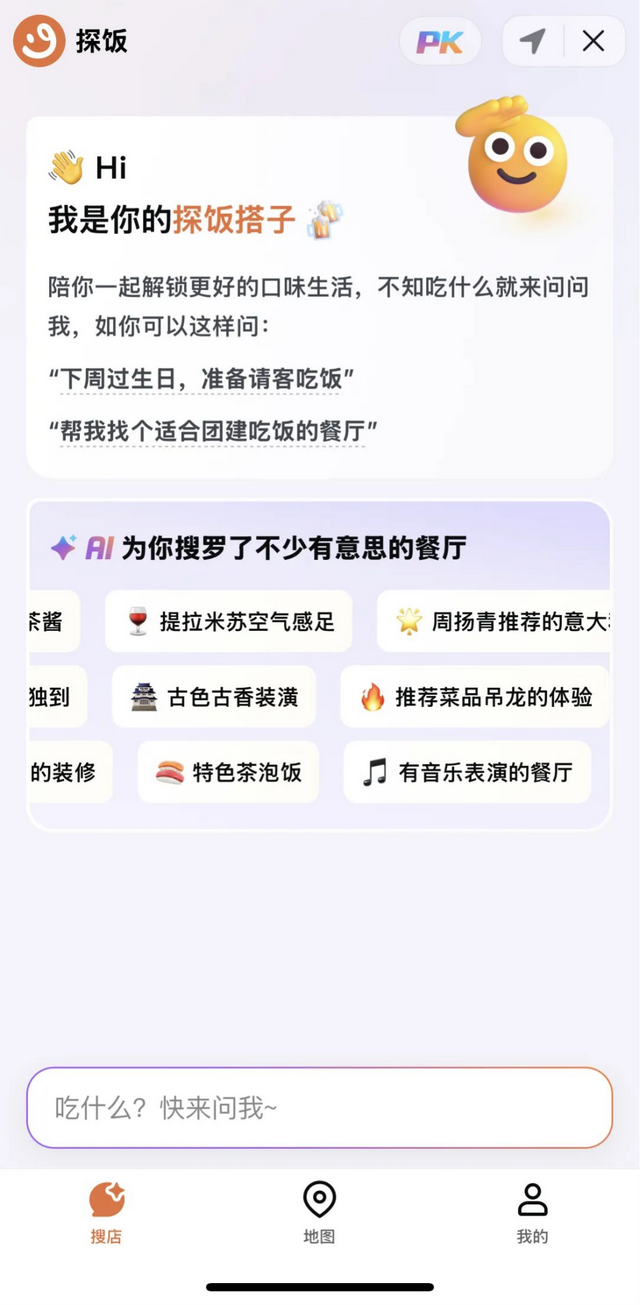Switch to the 搜店 tab
The image size is (640, 1305).
[106, 1213]
